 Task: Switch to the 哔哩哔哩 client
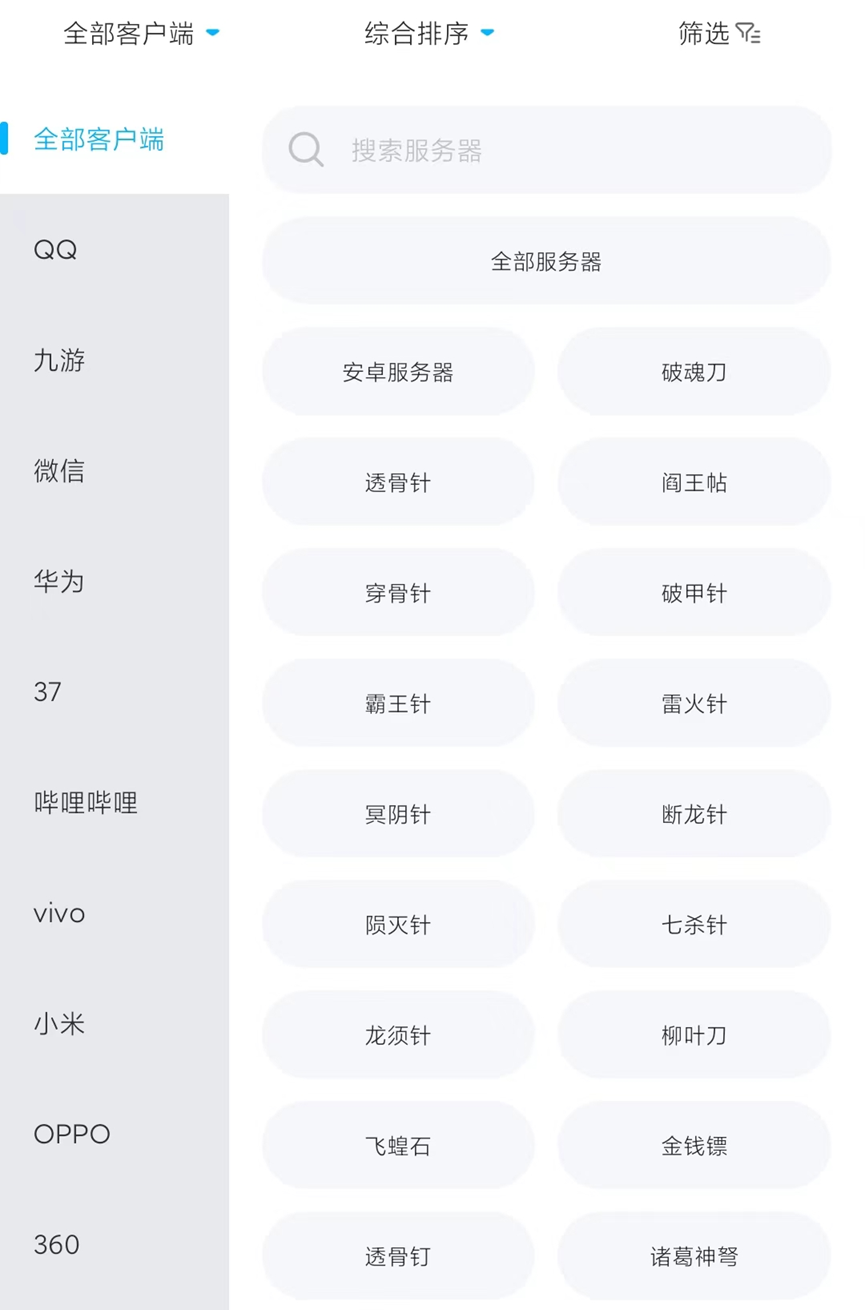[86, 803]
